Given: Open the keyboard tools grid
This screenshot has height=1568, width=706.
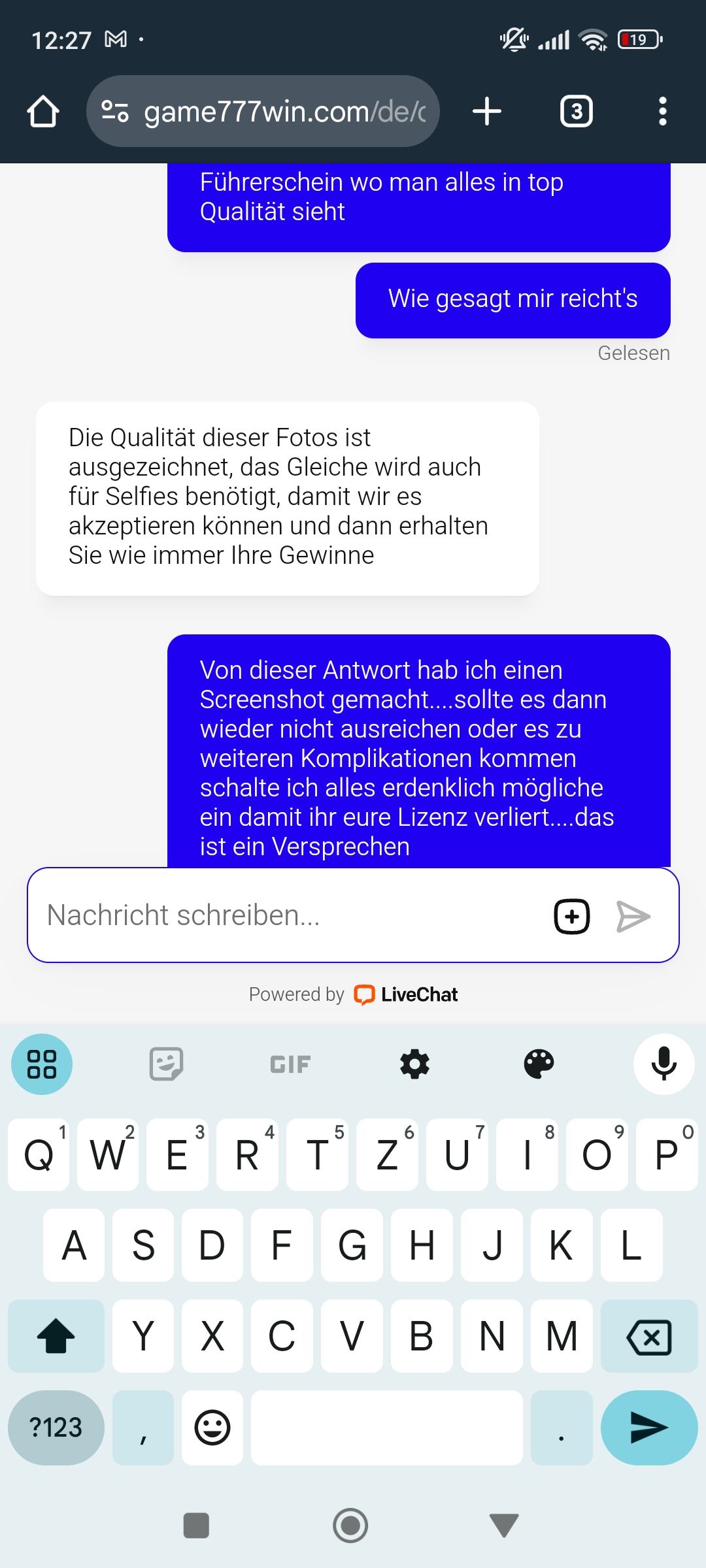Looking at the screenshot, I should [x=42, y=1064].
